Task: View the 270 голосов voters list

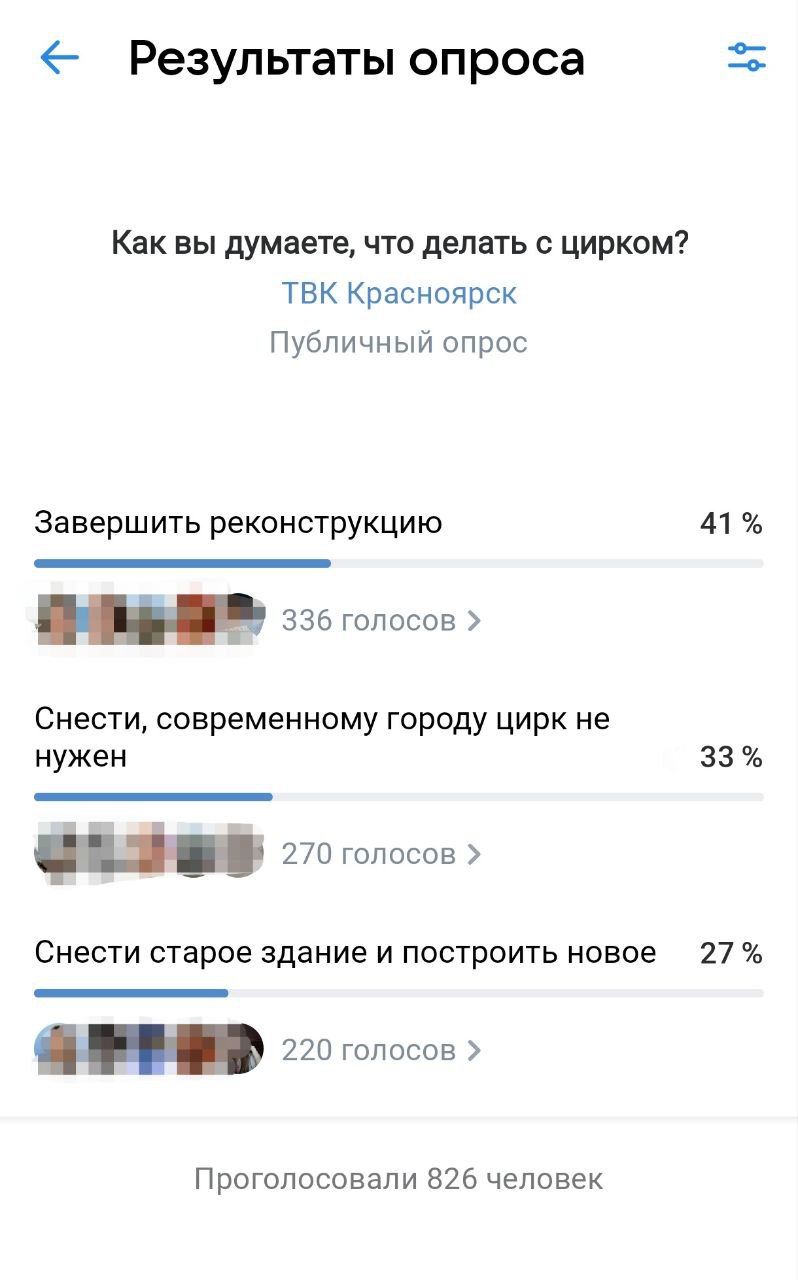Action: (x=380, y=854)
